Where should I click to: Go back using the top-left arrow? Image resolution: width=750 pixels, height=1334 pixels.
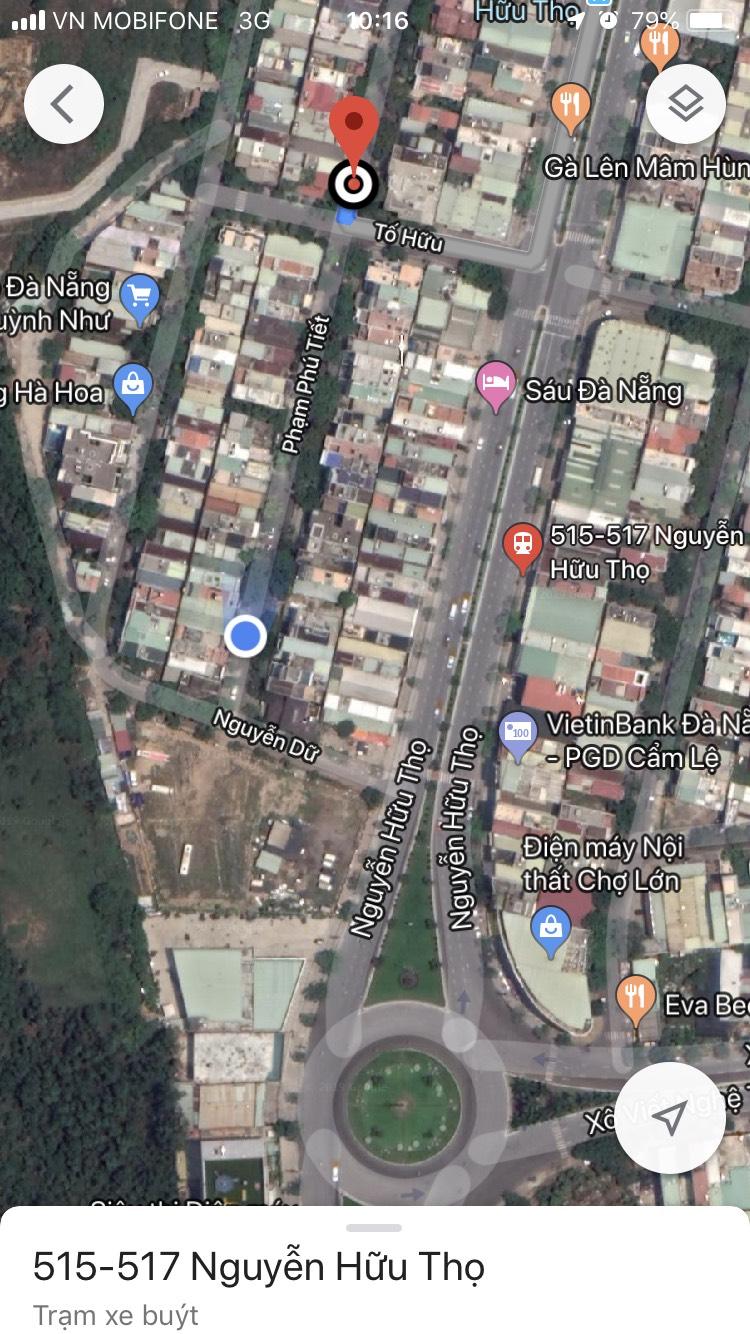[x=63, y=104]
